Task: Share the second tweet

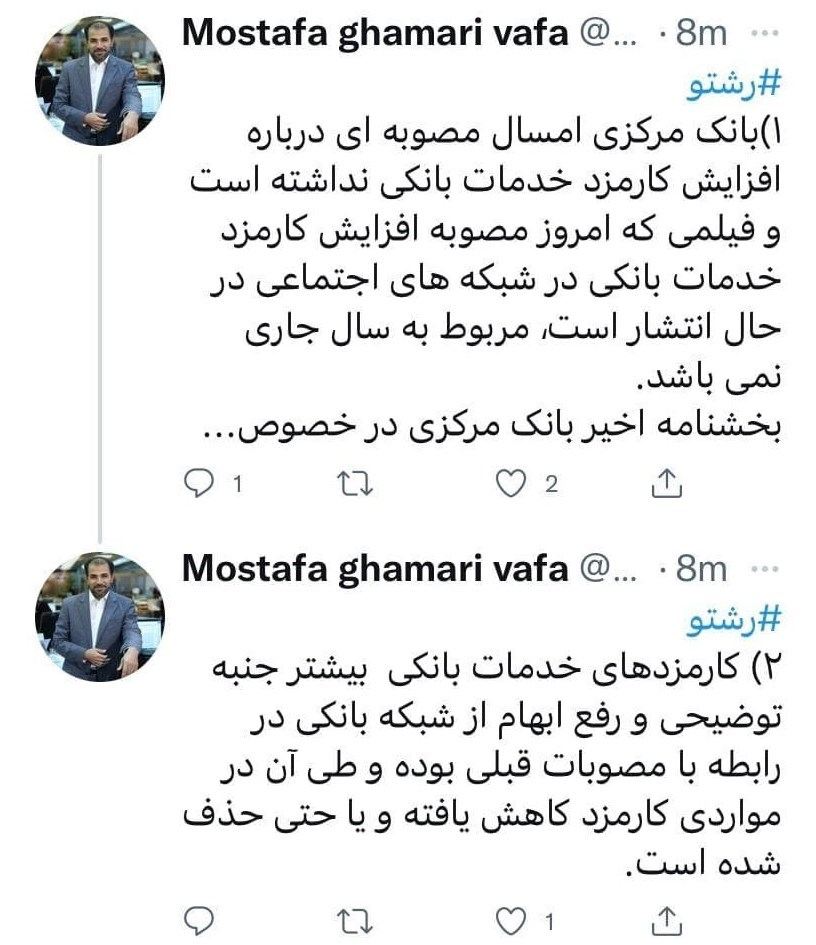Action: [x=666, y=918]
